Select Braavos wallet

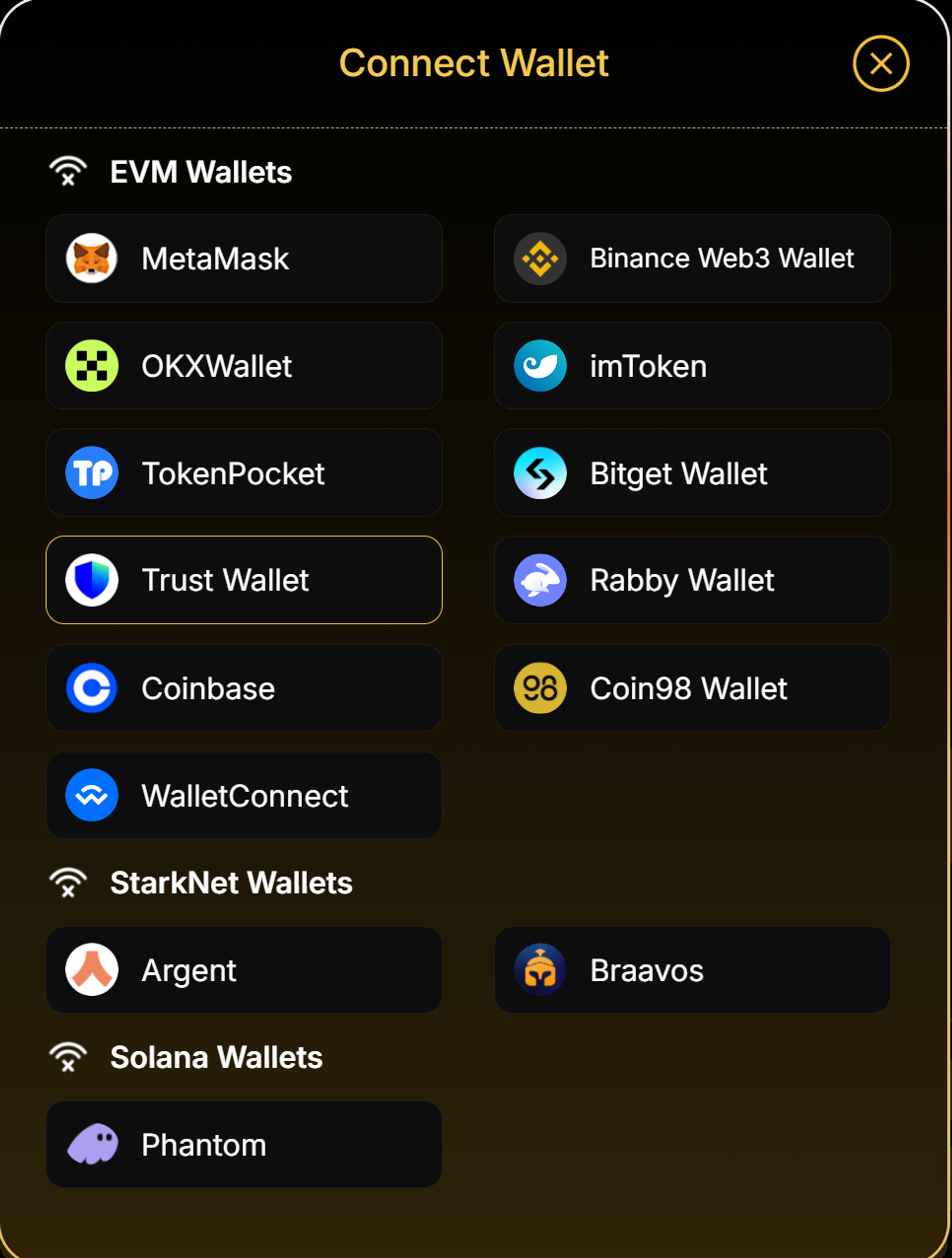pyautogui.click(x=692, y=969)
